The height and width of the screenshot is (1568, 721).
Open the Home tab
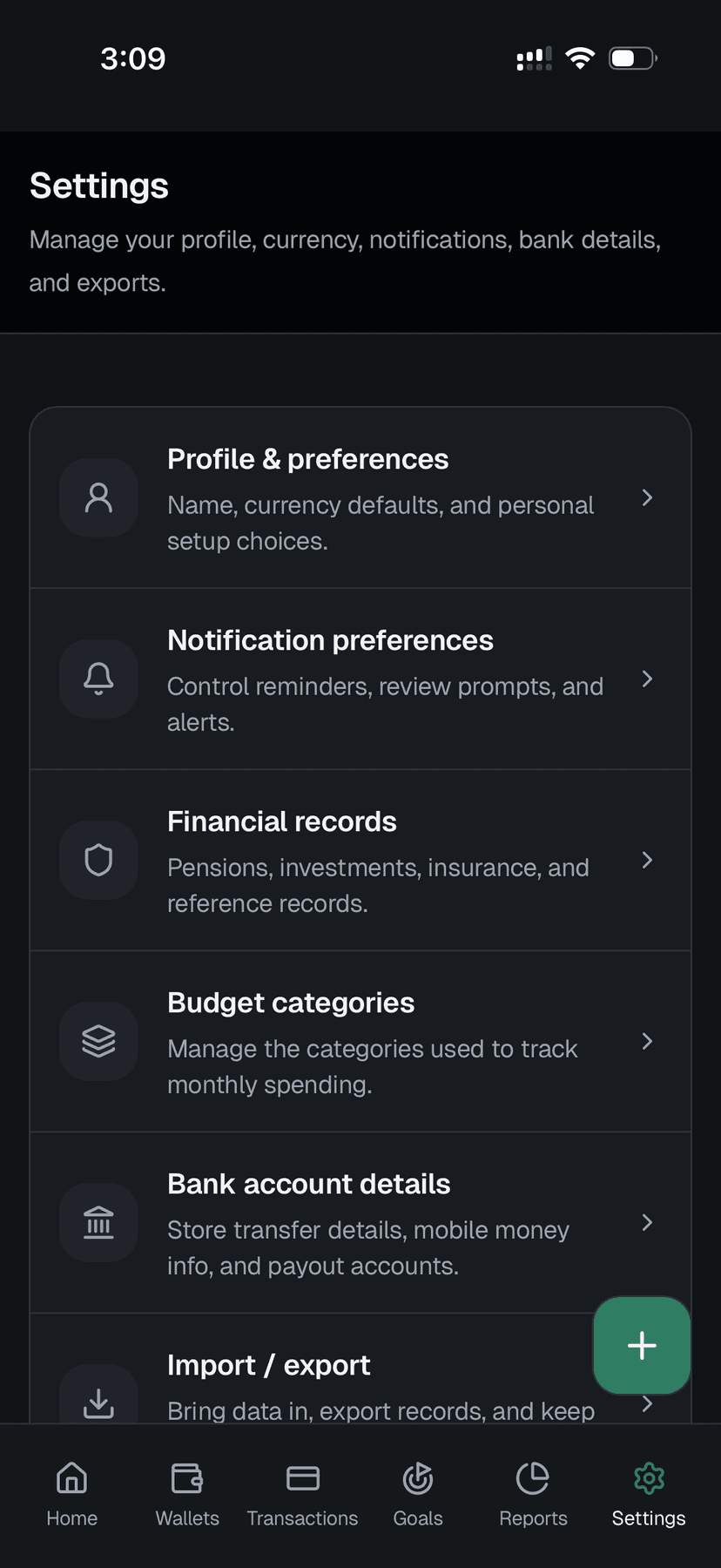71,1492
